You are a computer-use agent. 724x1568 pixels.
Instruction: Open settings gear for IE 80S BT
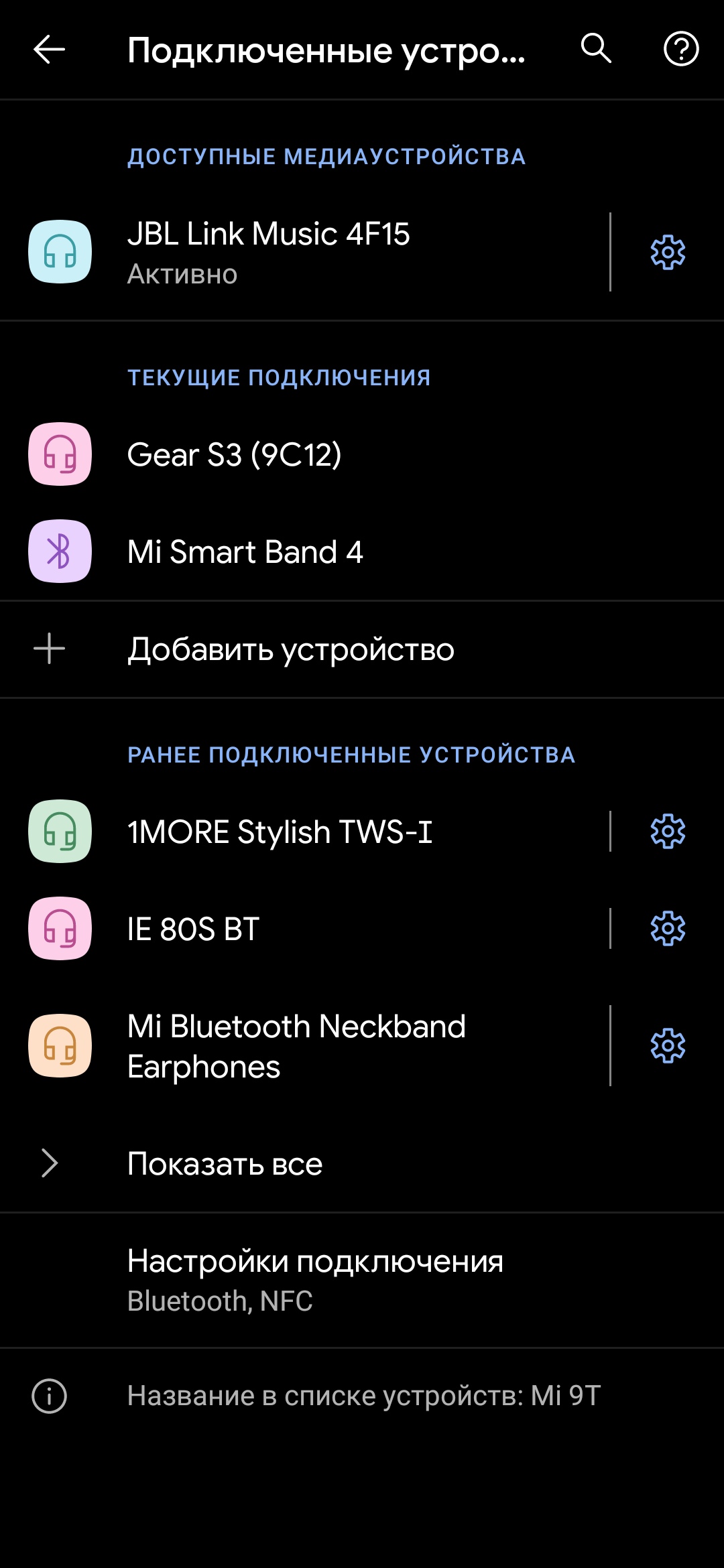point(668,929)
